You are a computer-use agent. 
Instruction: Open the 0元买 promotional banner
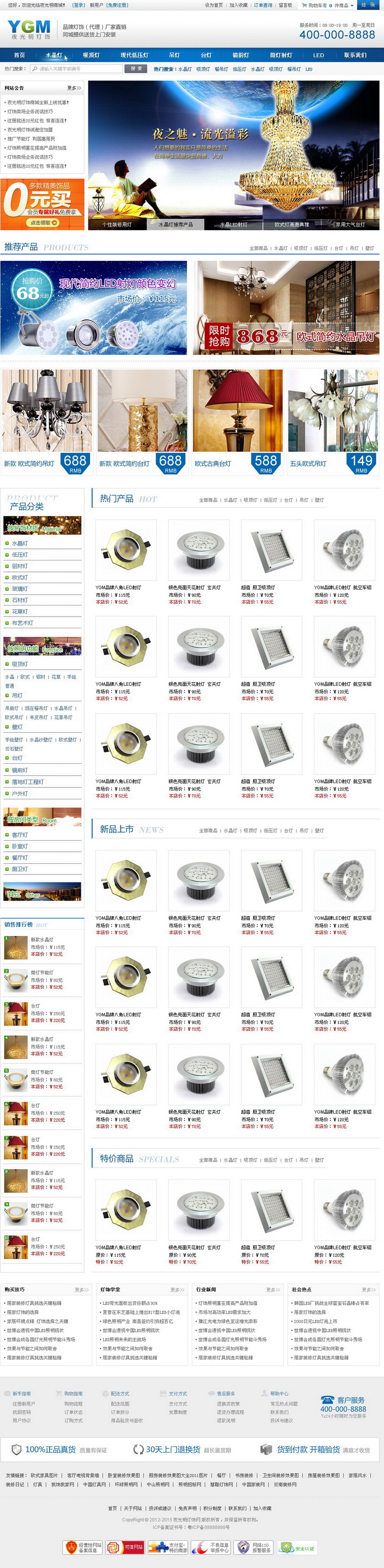[43, 204]
